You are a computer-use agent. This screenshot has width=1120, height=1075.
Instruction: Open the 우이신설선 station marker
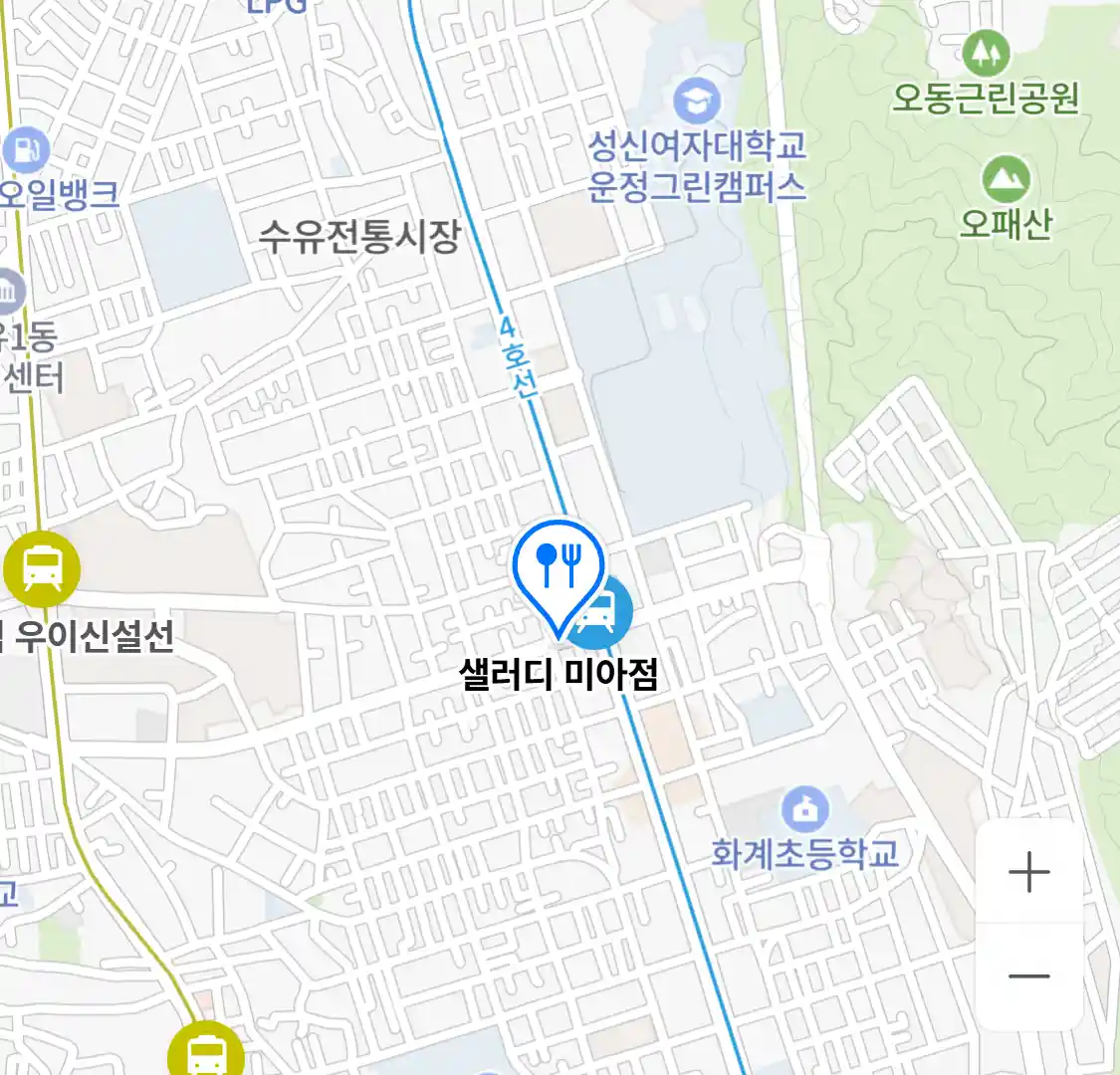pos(42,569)
